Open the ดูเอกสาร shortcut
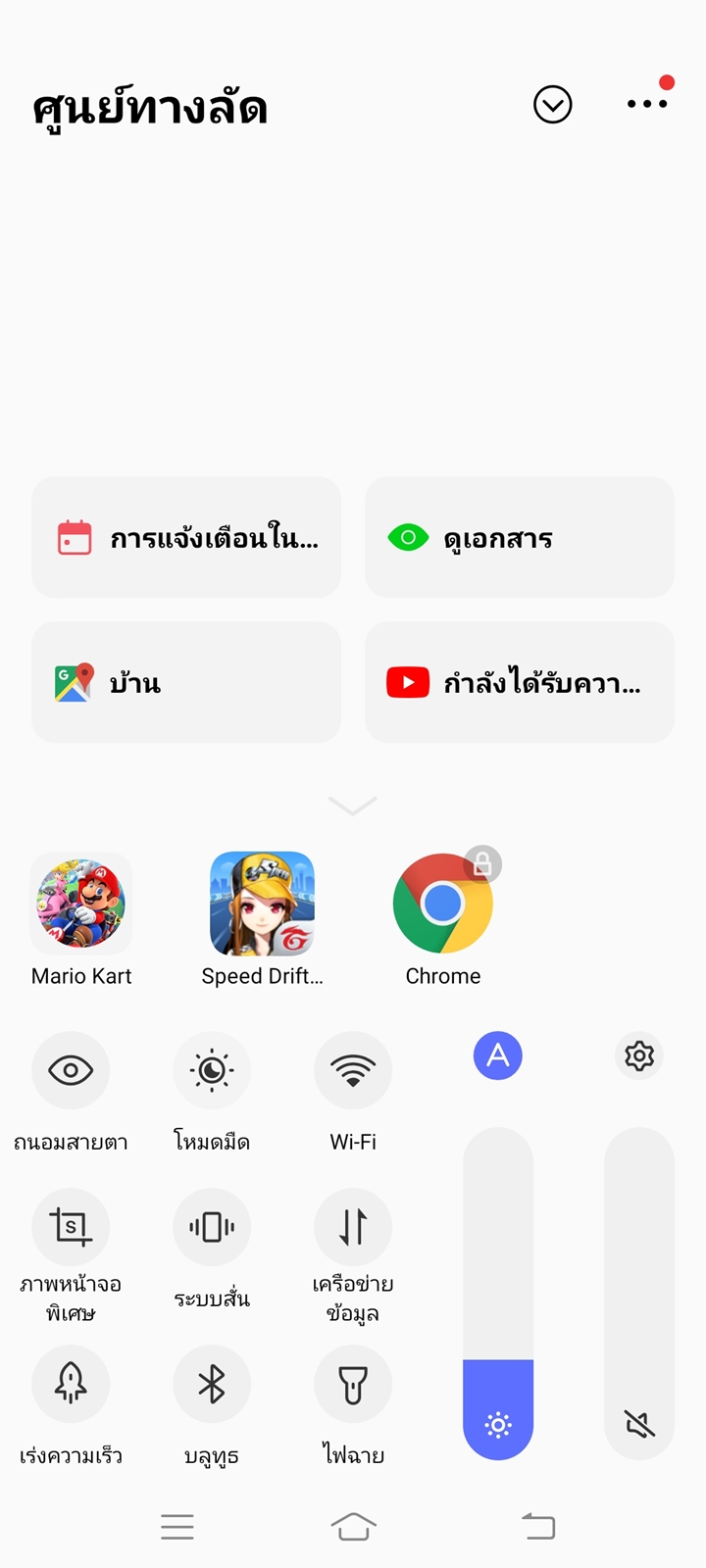 coord(520,537)
